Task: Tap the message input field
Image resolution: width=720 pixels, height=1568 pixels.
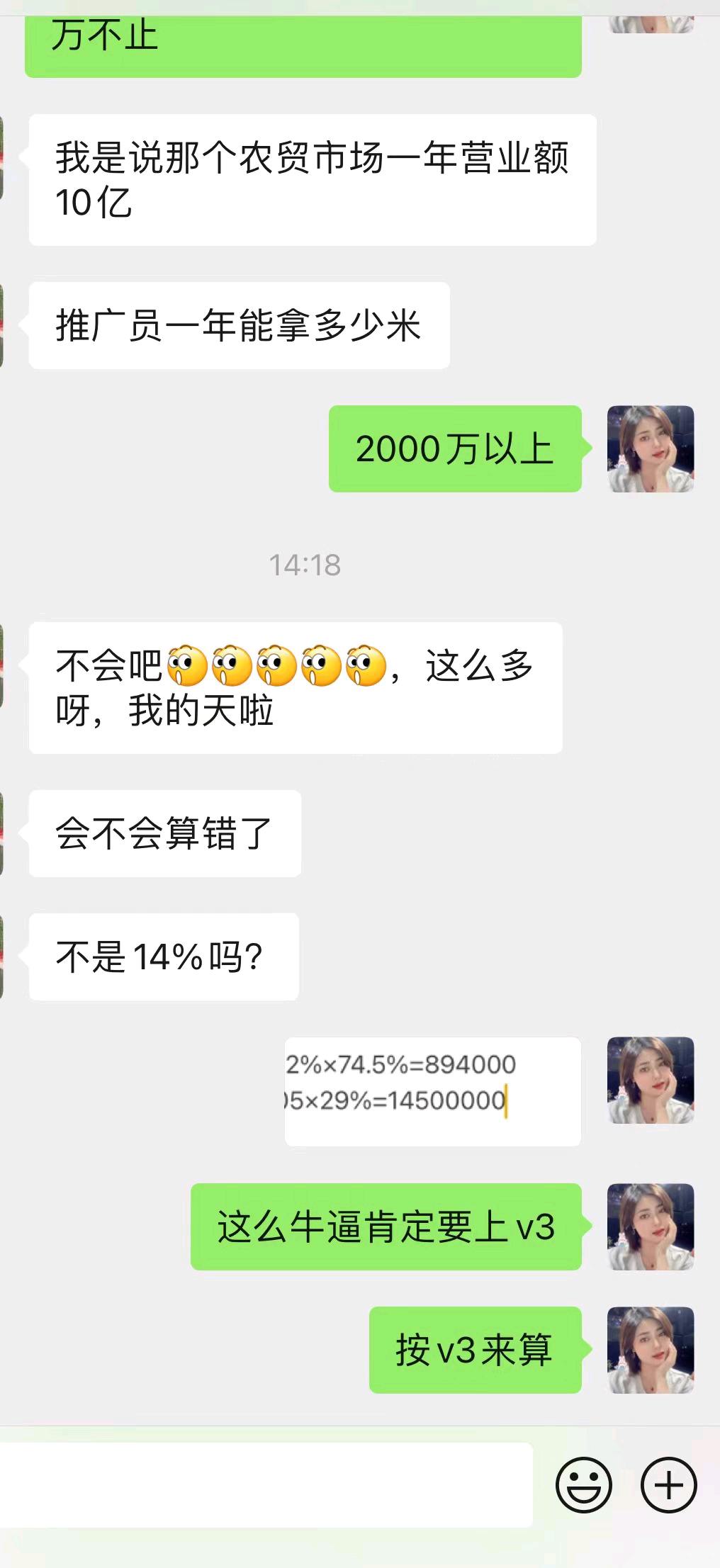Action: tap(266, 1484)
